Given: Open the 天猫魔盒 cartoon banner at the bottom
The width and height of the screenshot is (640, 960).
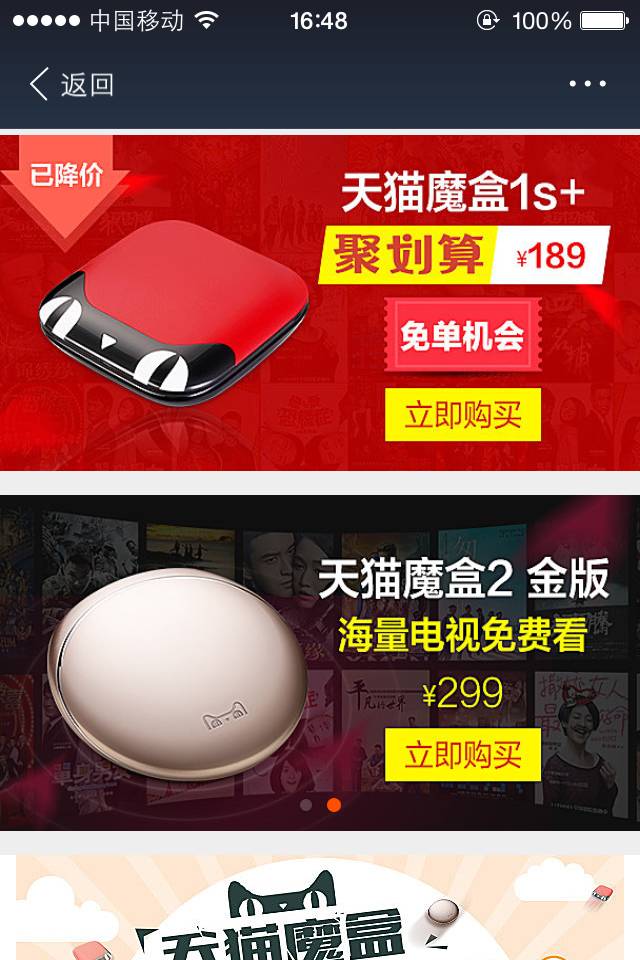Looking at the screenshot, I should coord(320,910).
